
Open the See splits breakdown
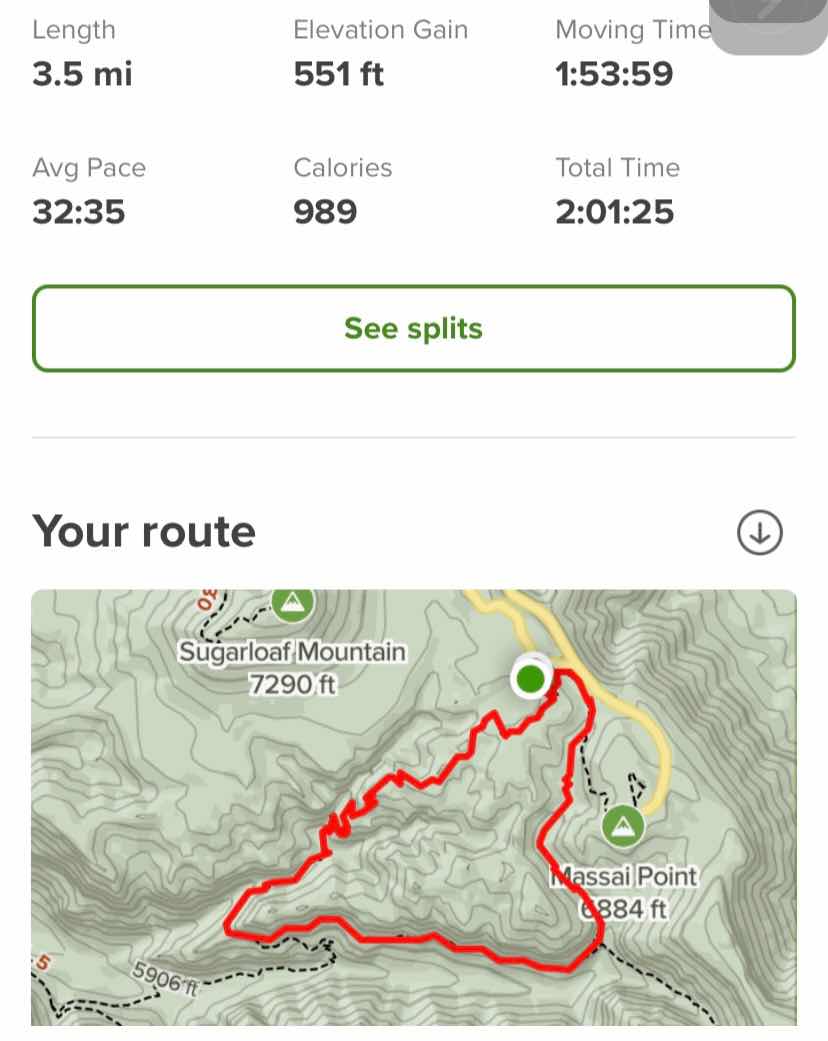413,329
